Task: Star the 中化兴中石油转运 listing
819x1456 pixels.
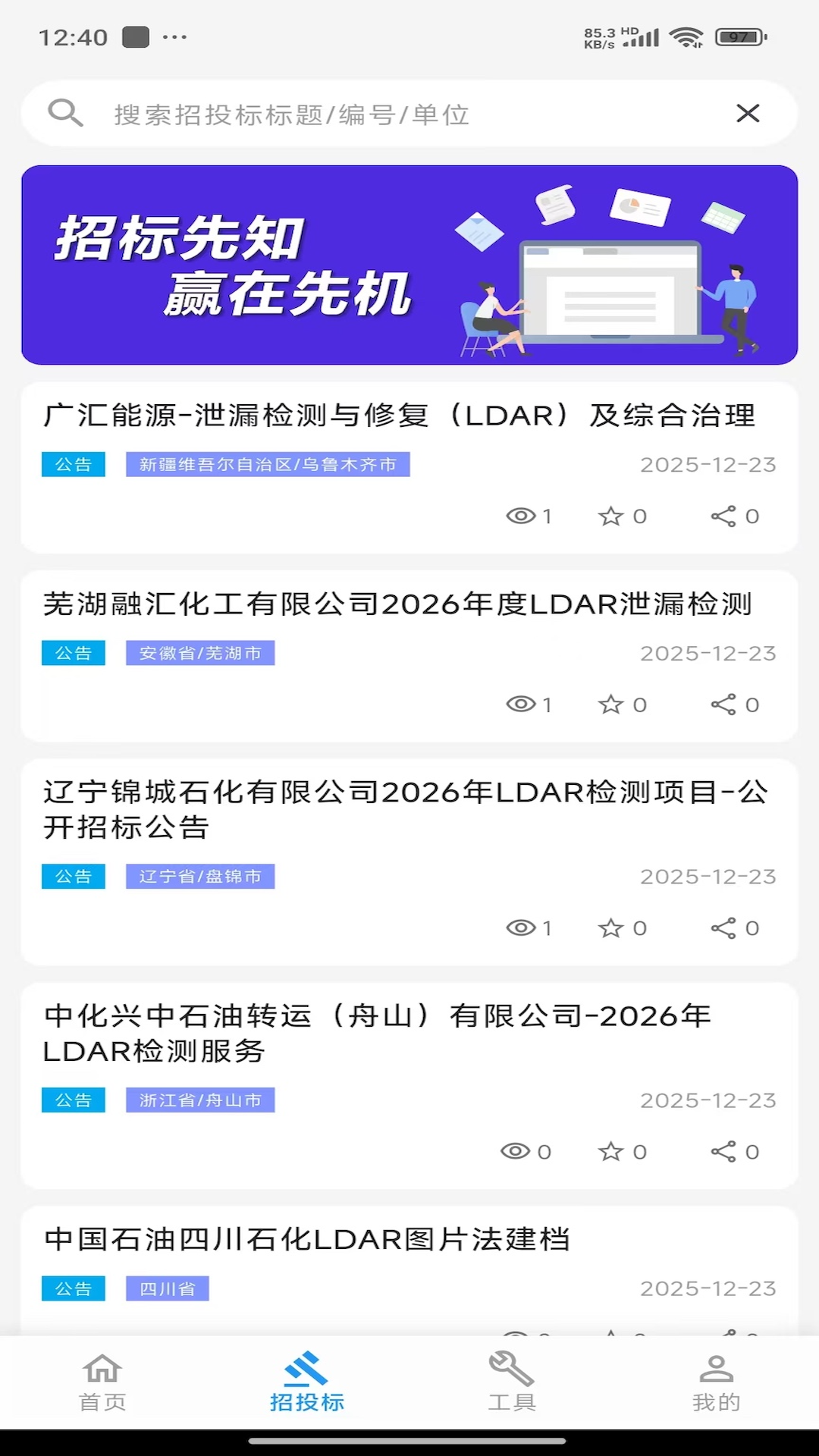Action: [611, 1151]
